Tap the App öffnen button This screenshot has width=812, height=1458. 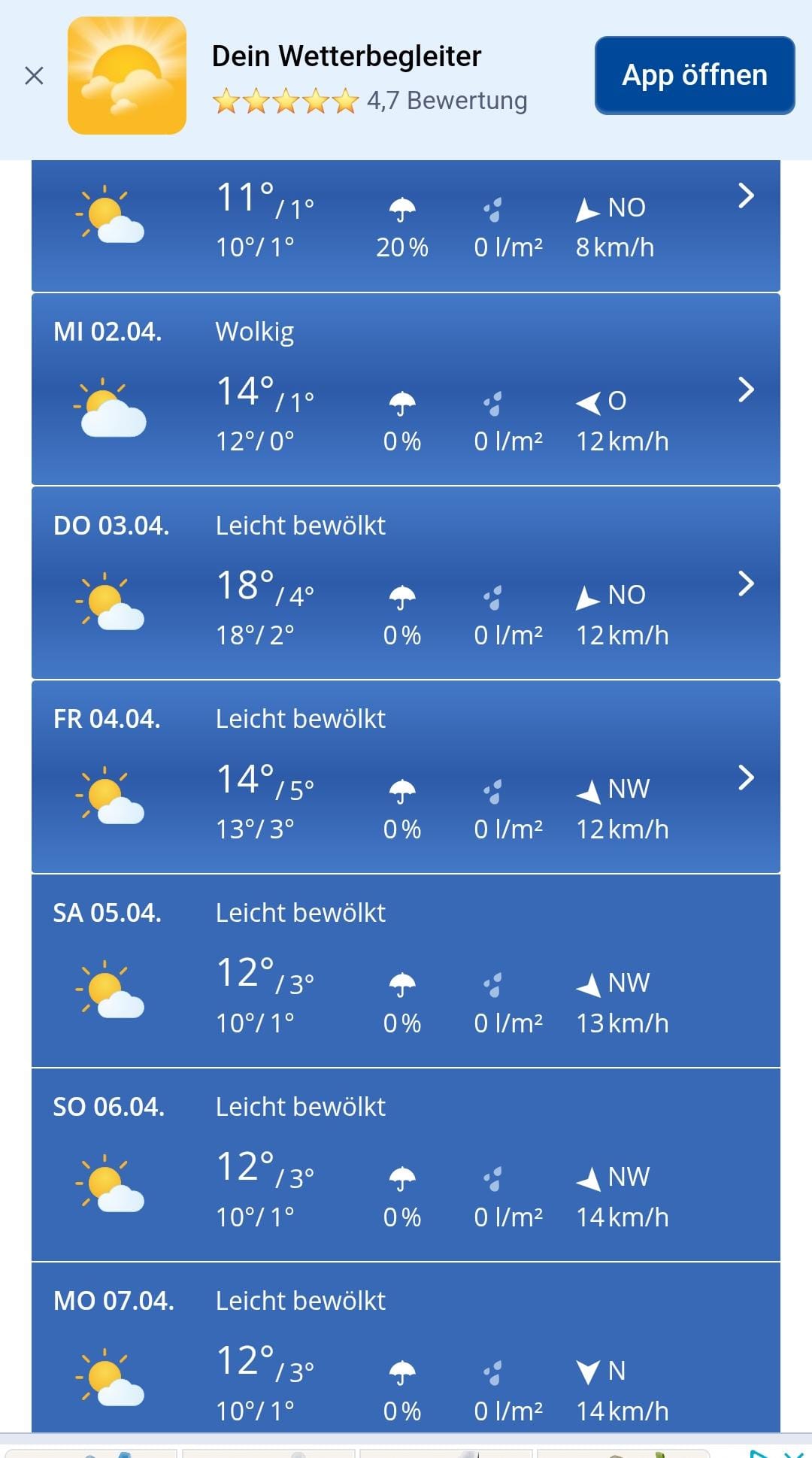tap(694, 75)
